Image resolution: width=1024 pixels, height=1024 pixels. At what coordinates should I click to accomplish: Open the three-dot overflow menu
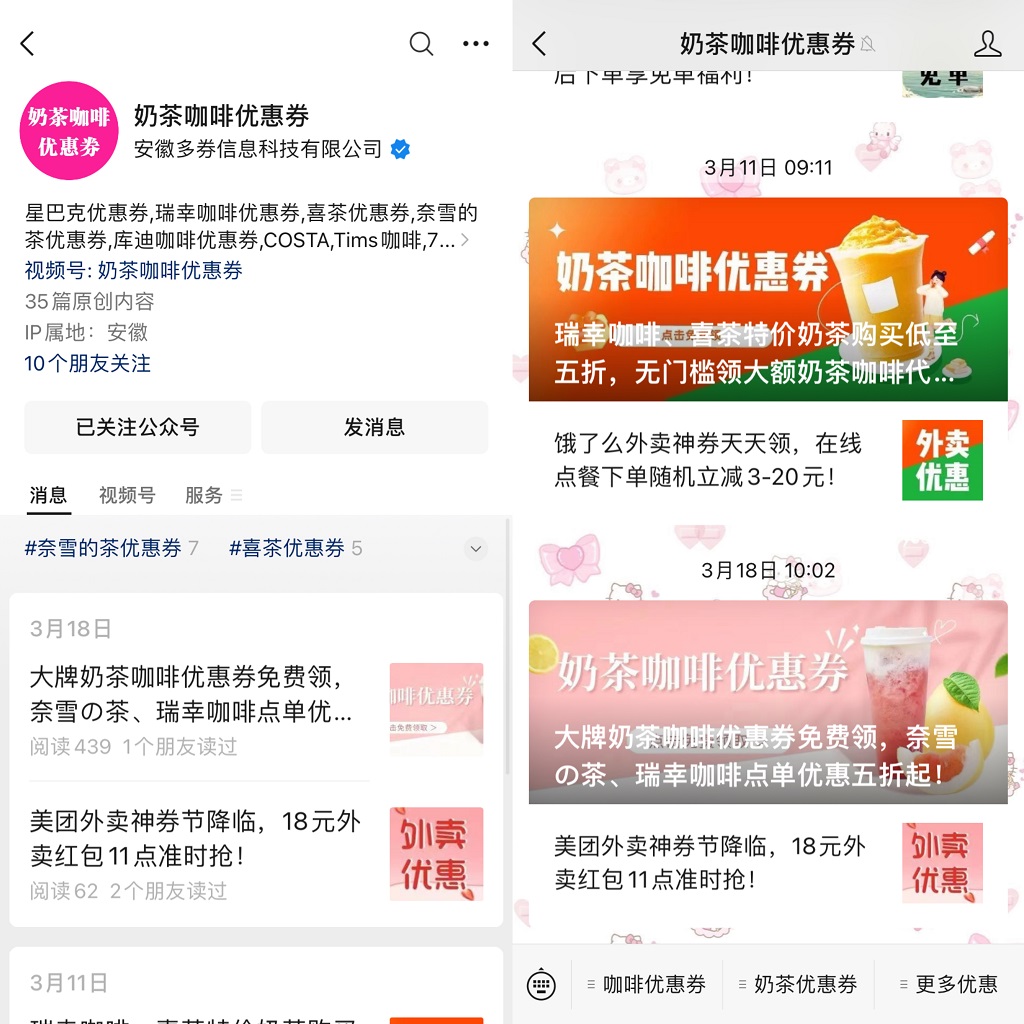[x=476, y=44]
